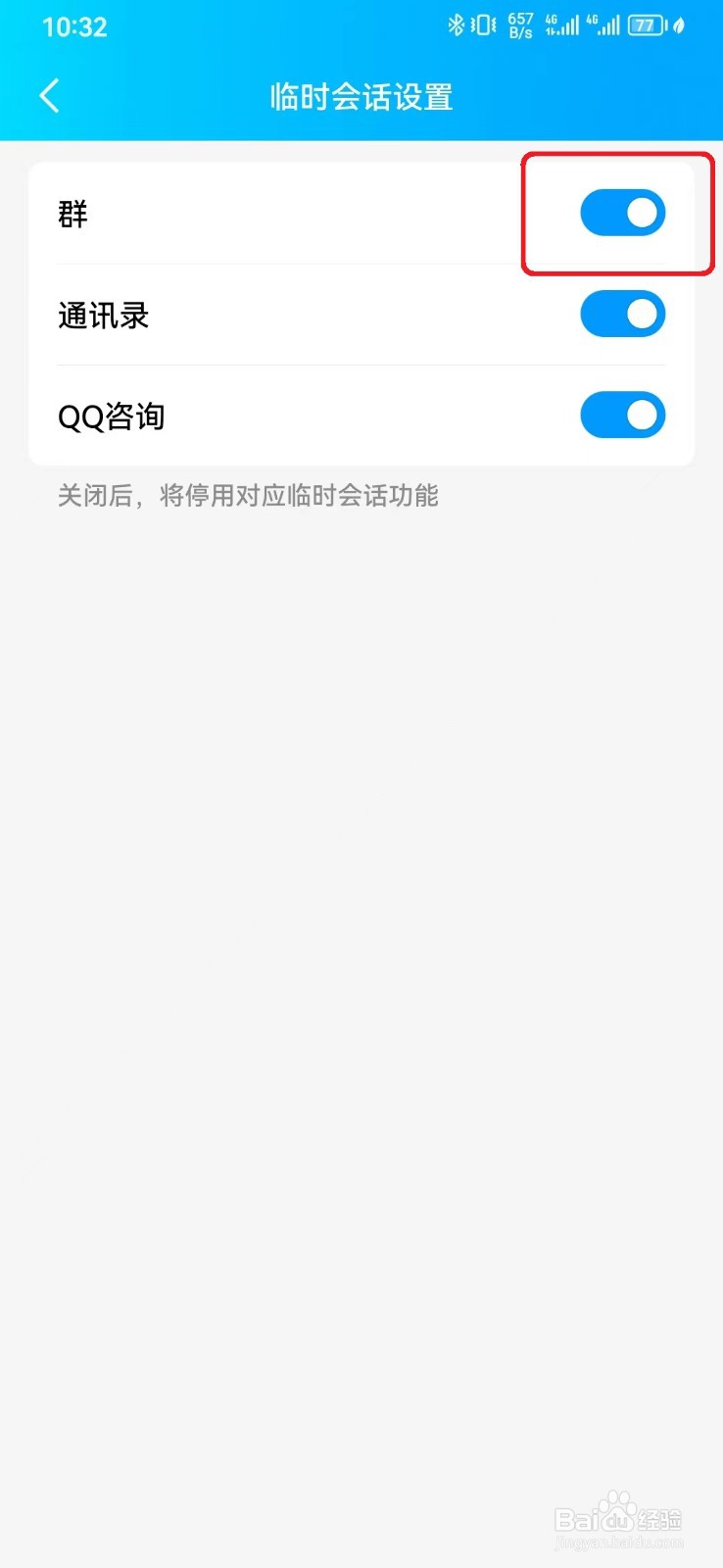Screen dimensions: 723x1568
Task: Open the 通讯录 settings row
Action: 104,316
